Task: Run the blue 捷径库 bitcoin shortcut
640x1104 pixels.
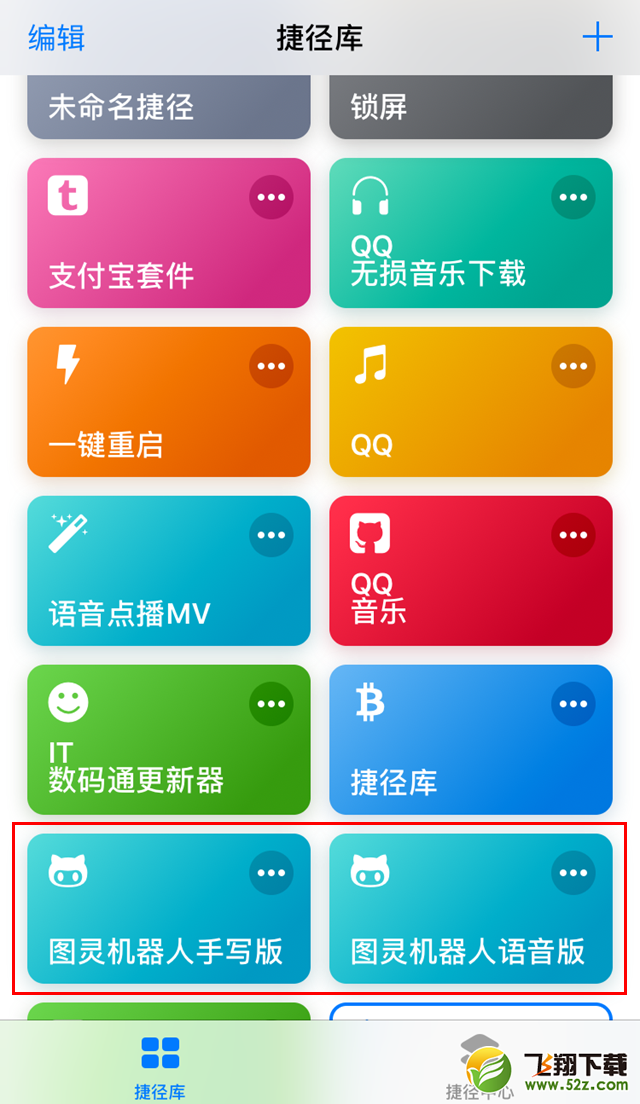Action: 471,739
